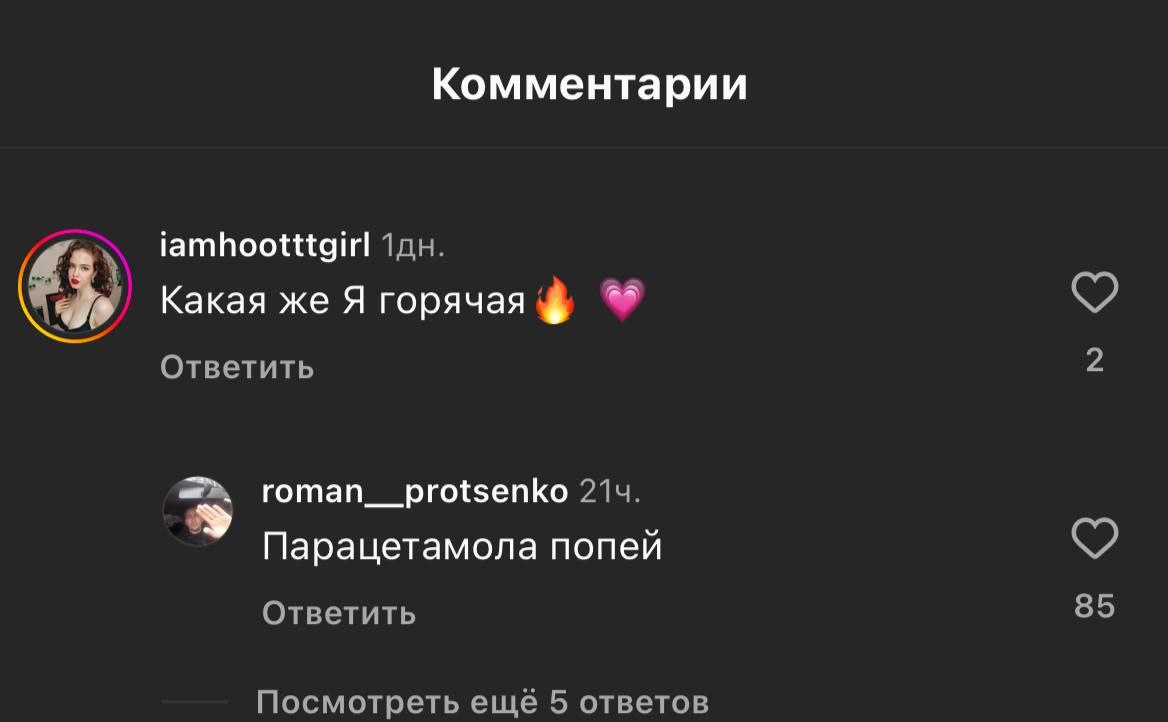Open iamhootttgirl's profile picture

point(76,286)
